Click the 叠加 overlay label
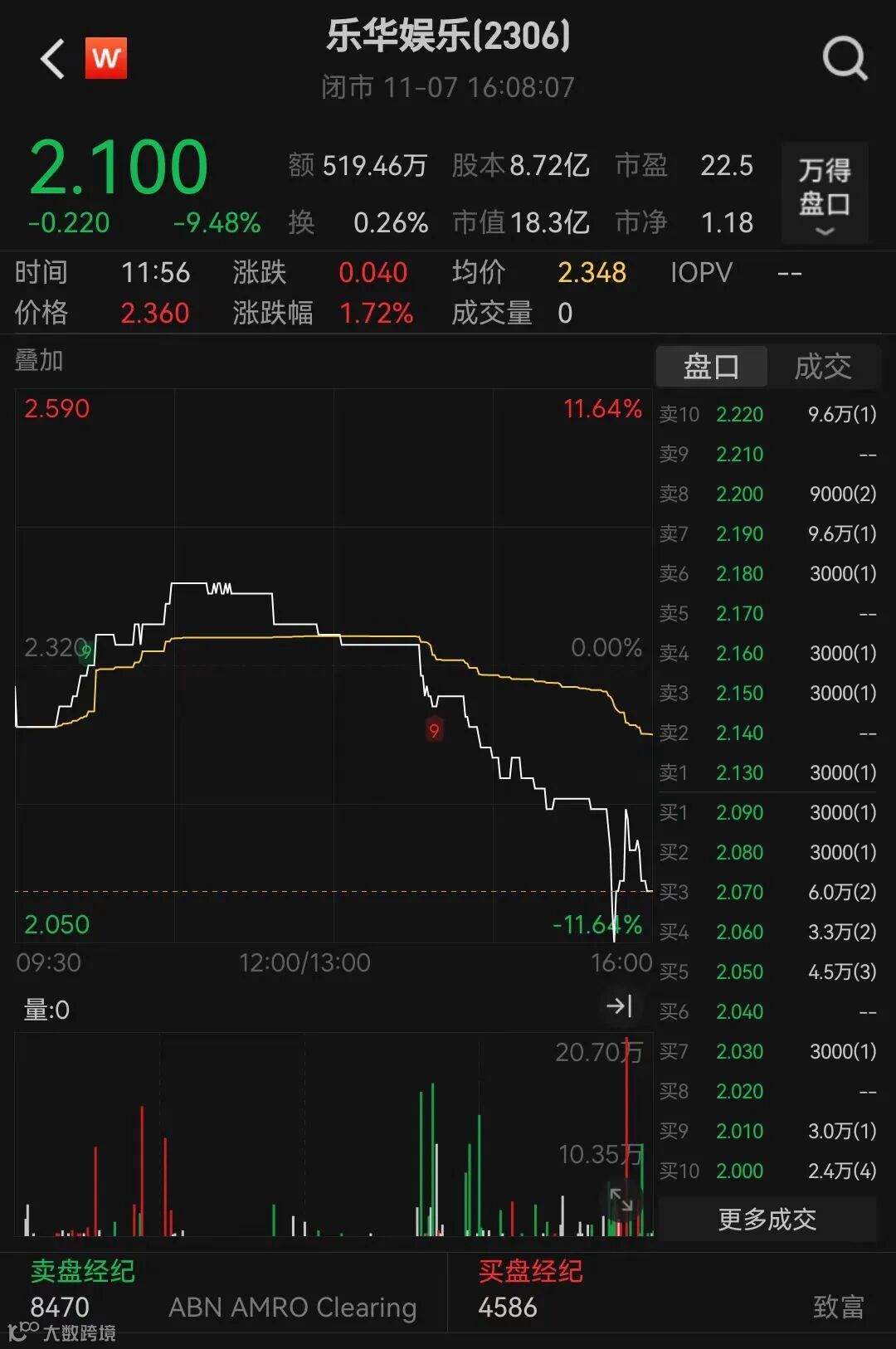896x1349 pixels. [x=39, y=361]
